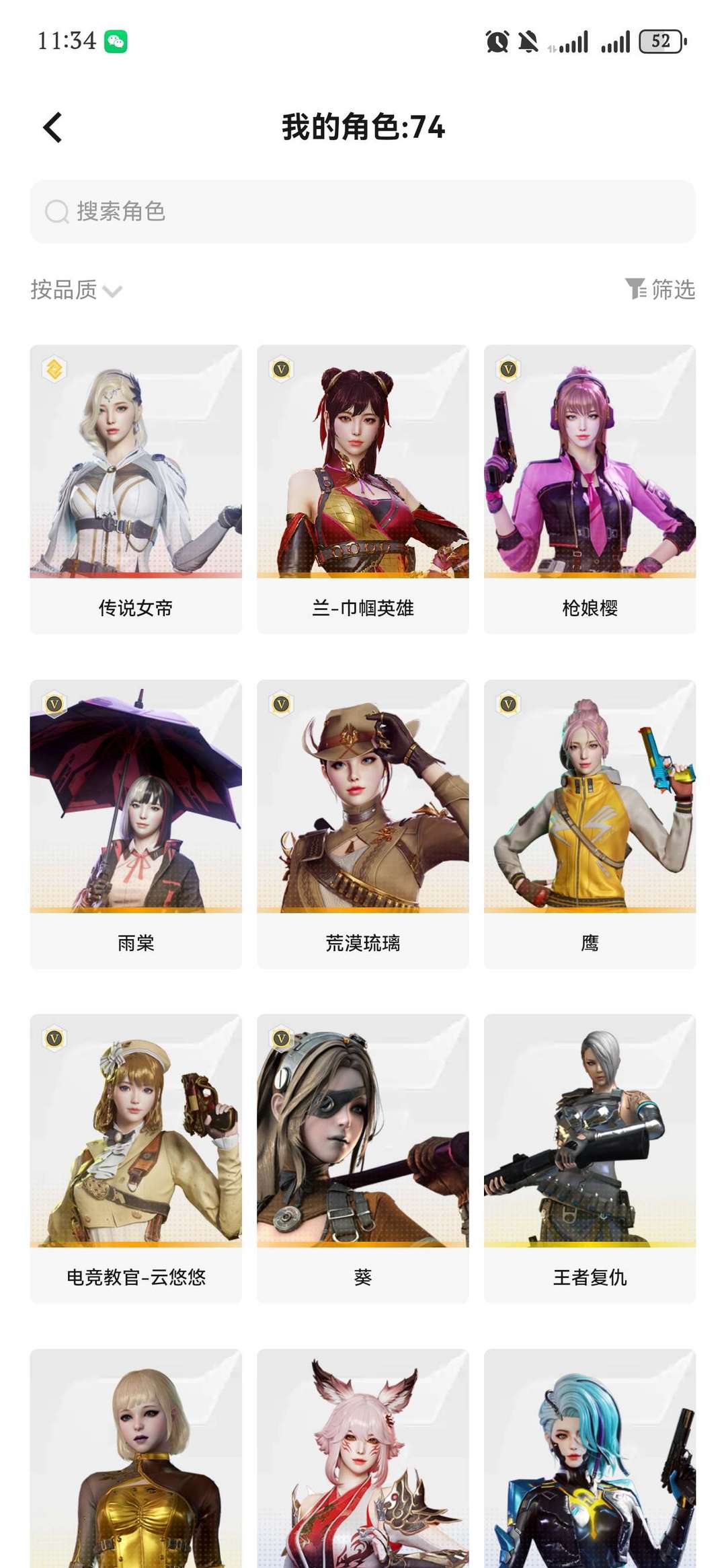Select the 鹰 character card

click(590, 821)
